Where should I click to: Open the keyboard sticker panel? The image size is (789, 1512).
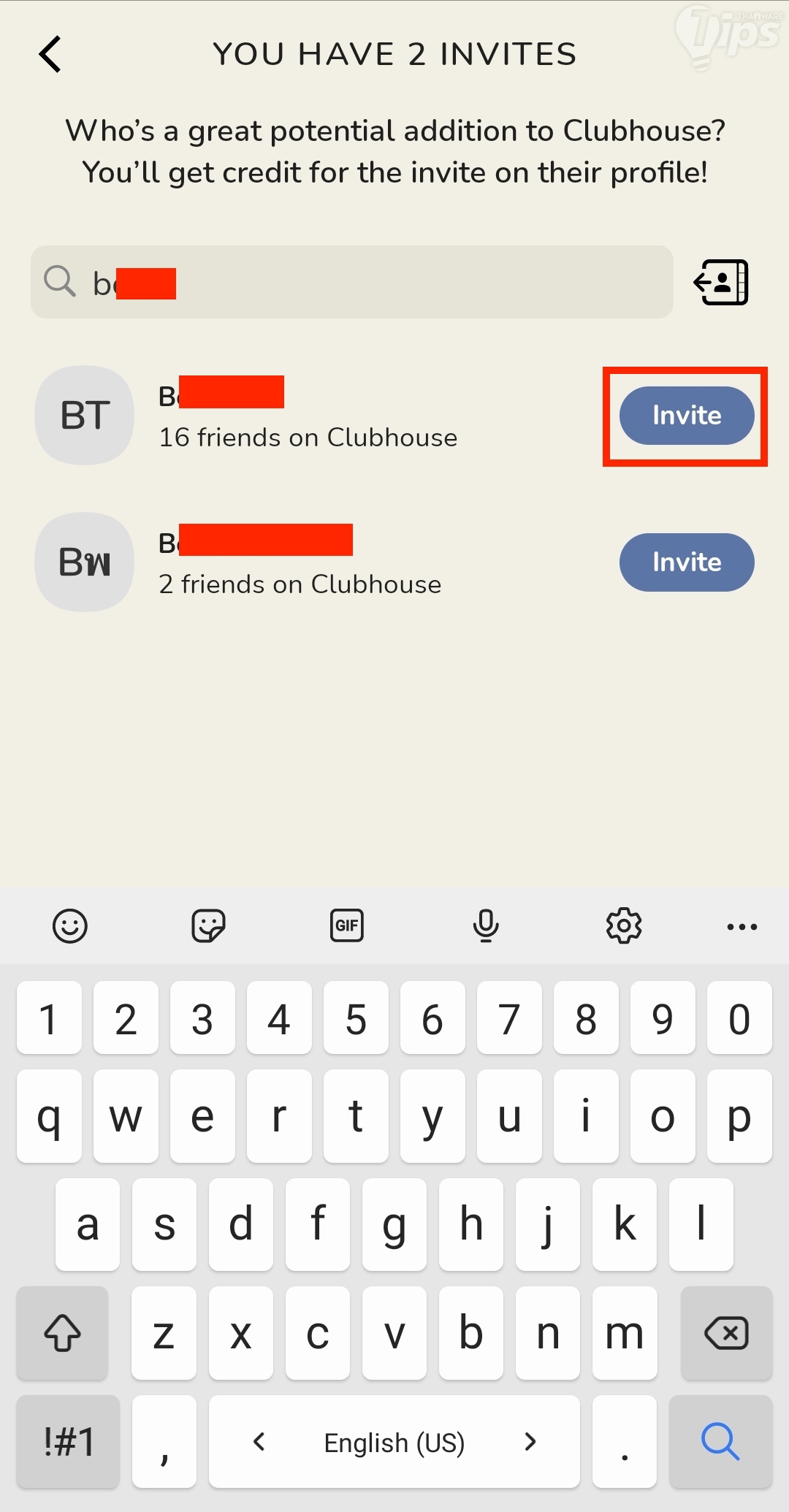[x=208, y=926]
